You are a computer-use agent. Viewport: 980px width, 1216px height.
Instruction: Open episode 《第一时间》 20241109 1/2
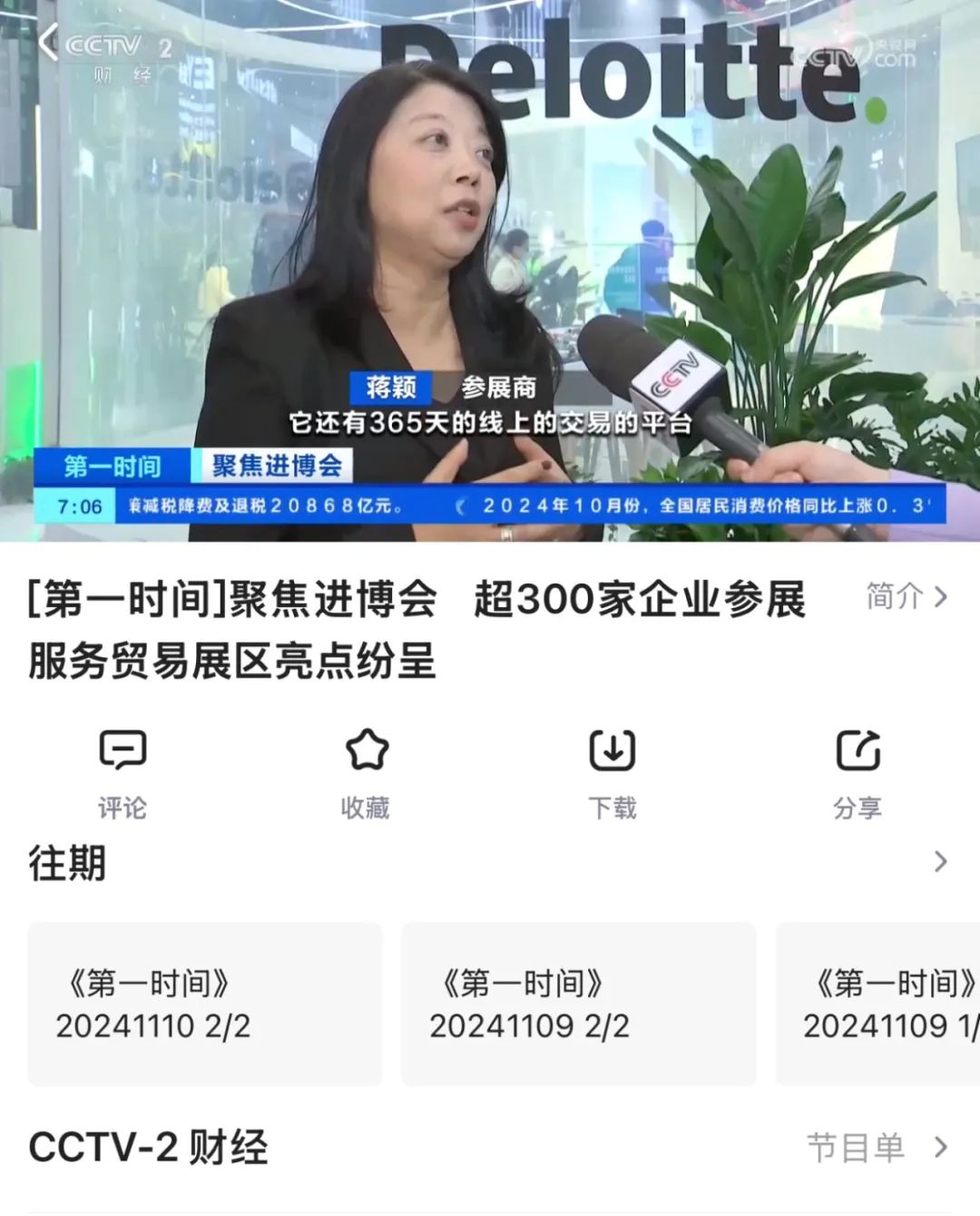click(x=877, y=1004)
